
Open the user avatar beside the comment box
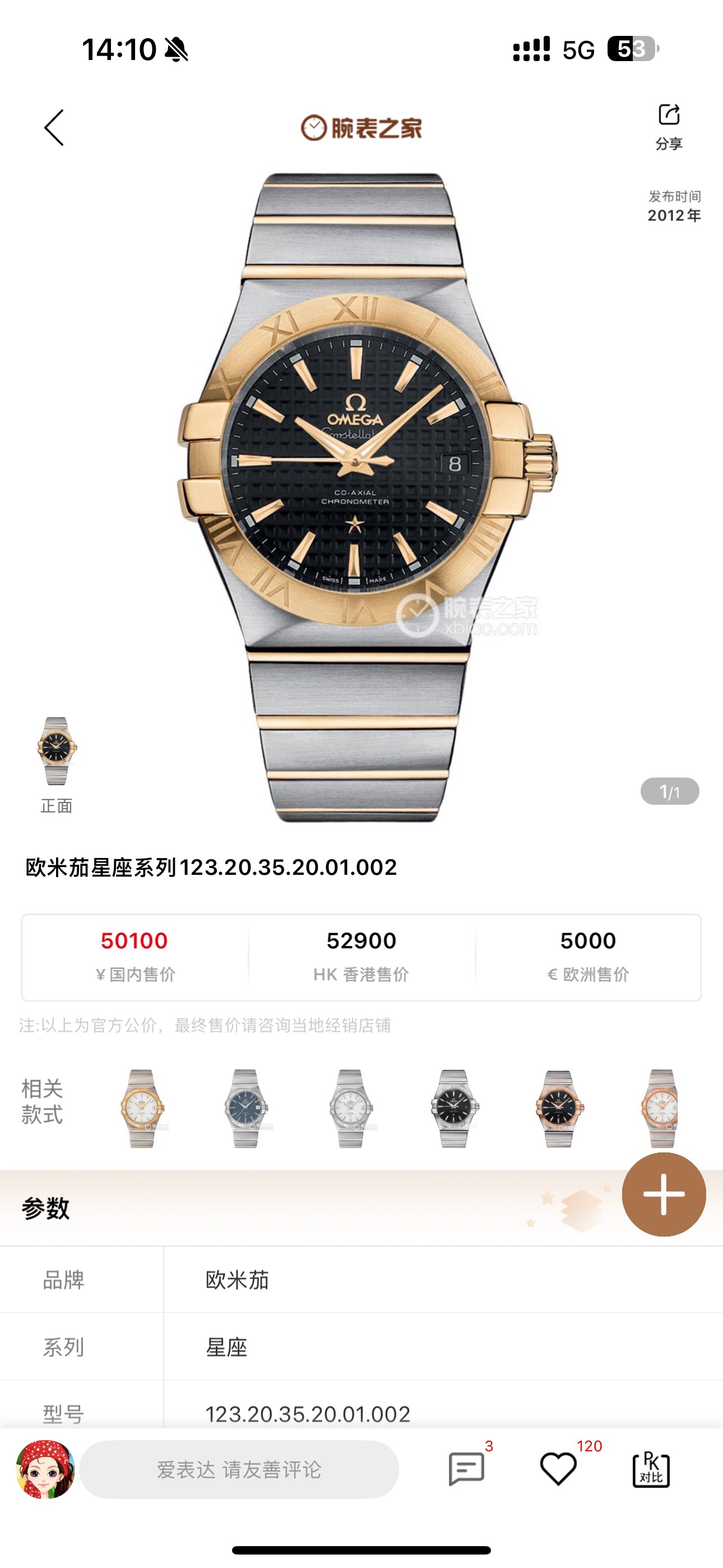click(x=45, y=1469)
